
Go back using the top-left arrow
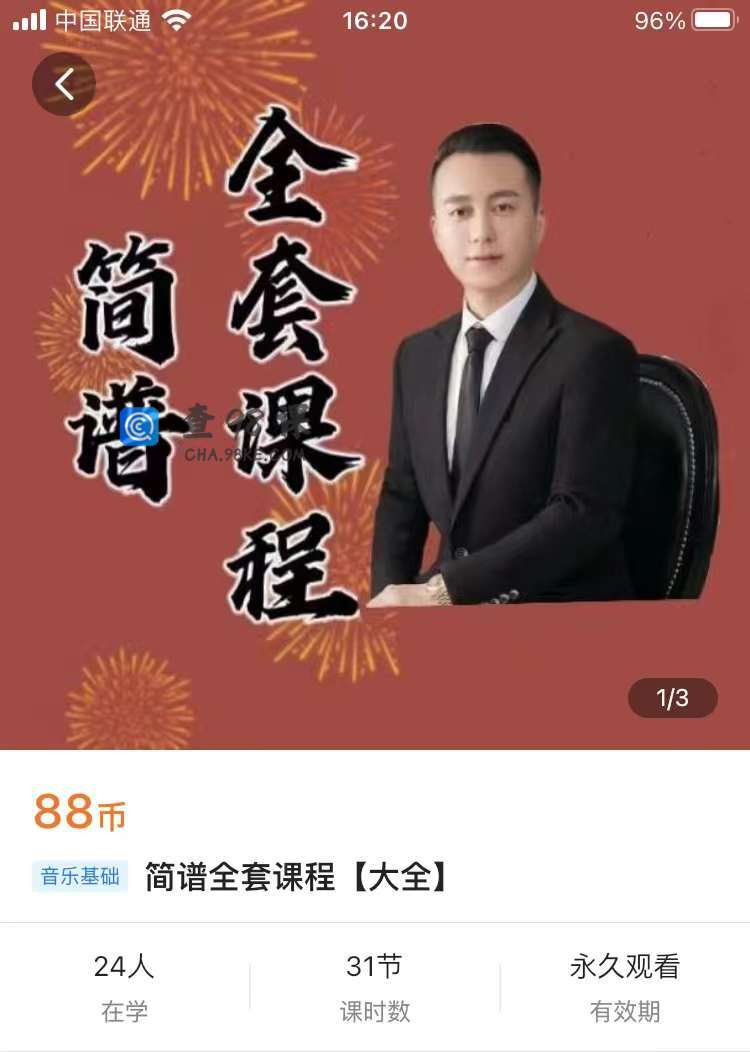[63, 85]
